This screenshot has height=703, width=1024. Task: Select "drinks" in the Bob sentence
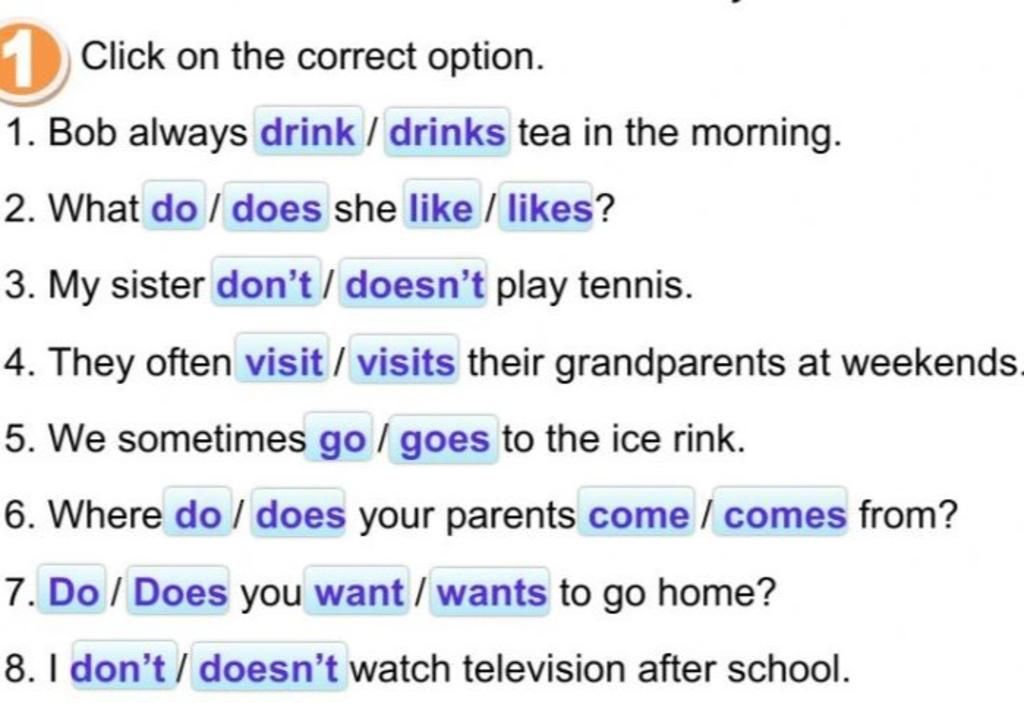click(x=448, y=132)
